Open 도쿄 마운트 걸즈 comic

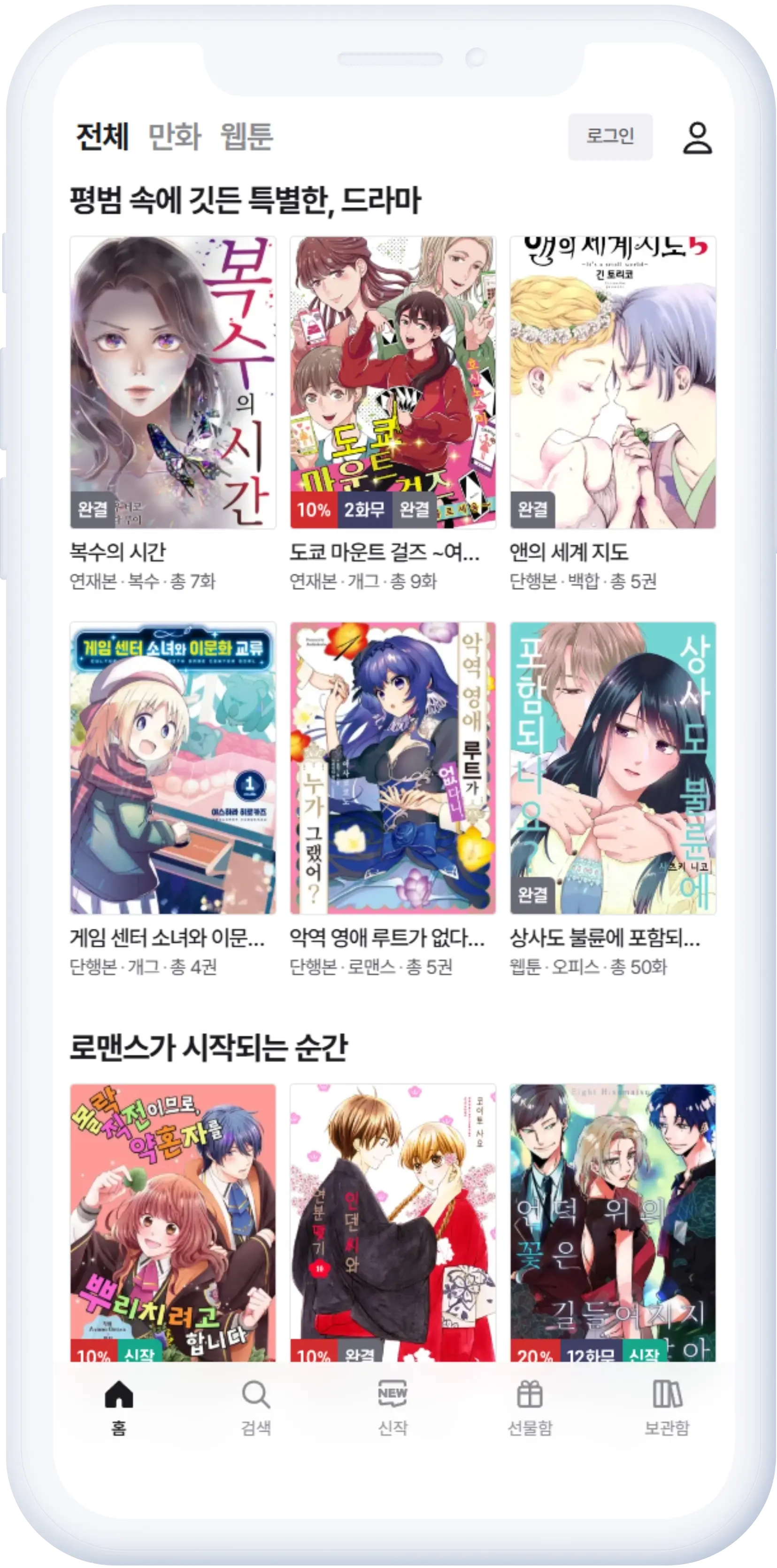point(392,382)
